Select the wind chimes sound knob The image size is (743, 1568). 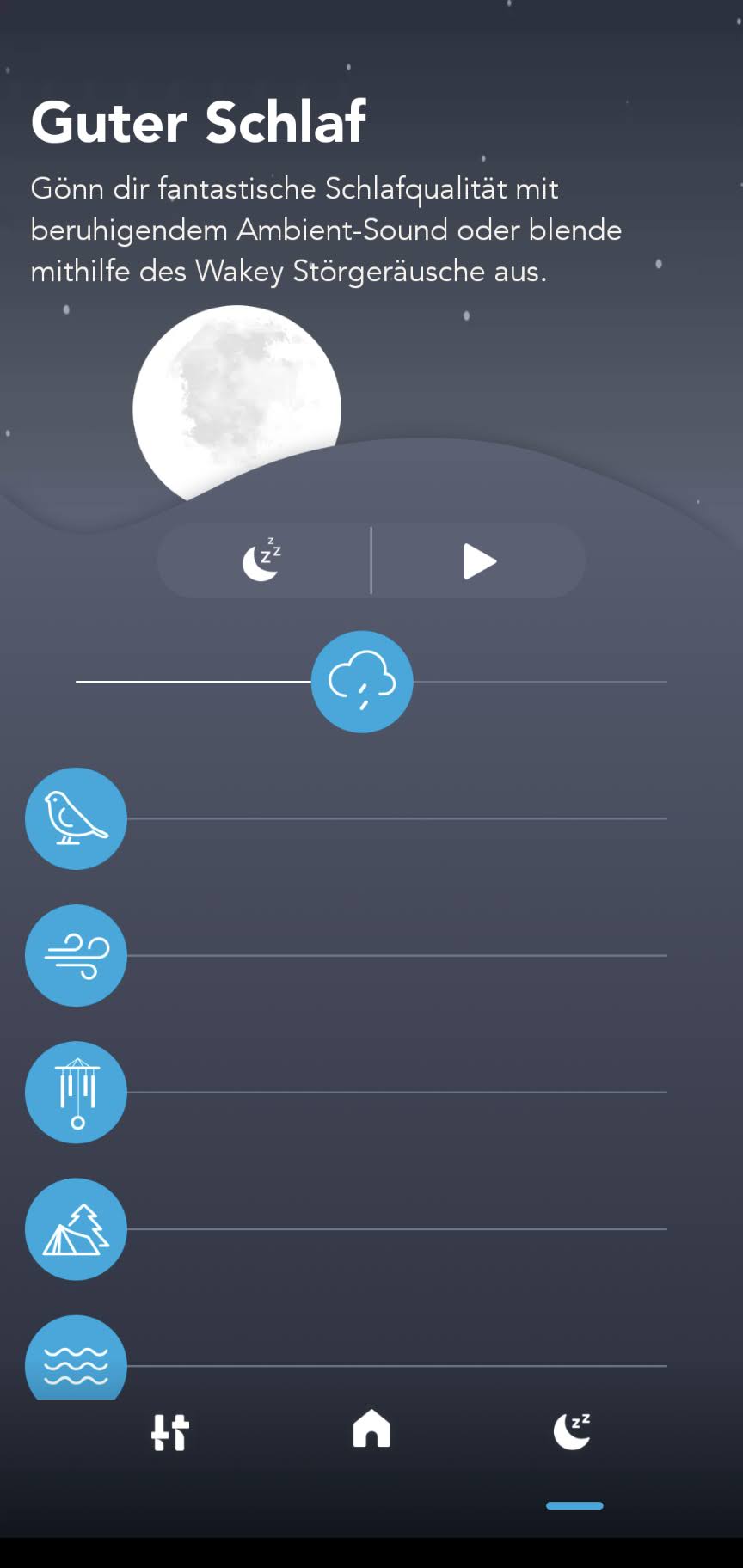(76, 1092)
